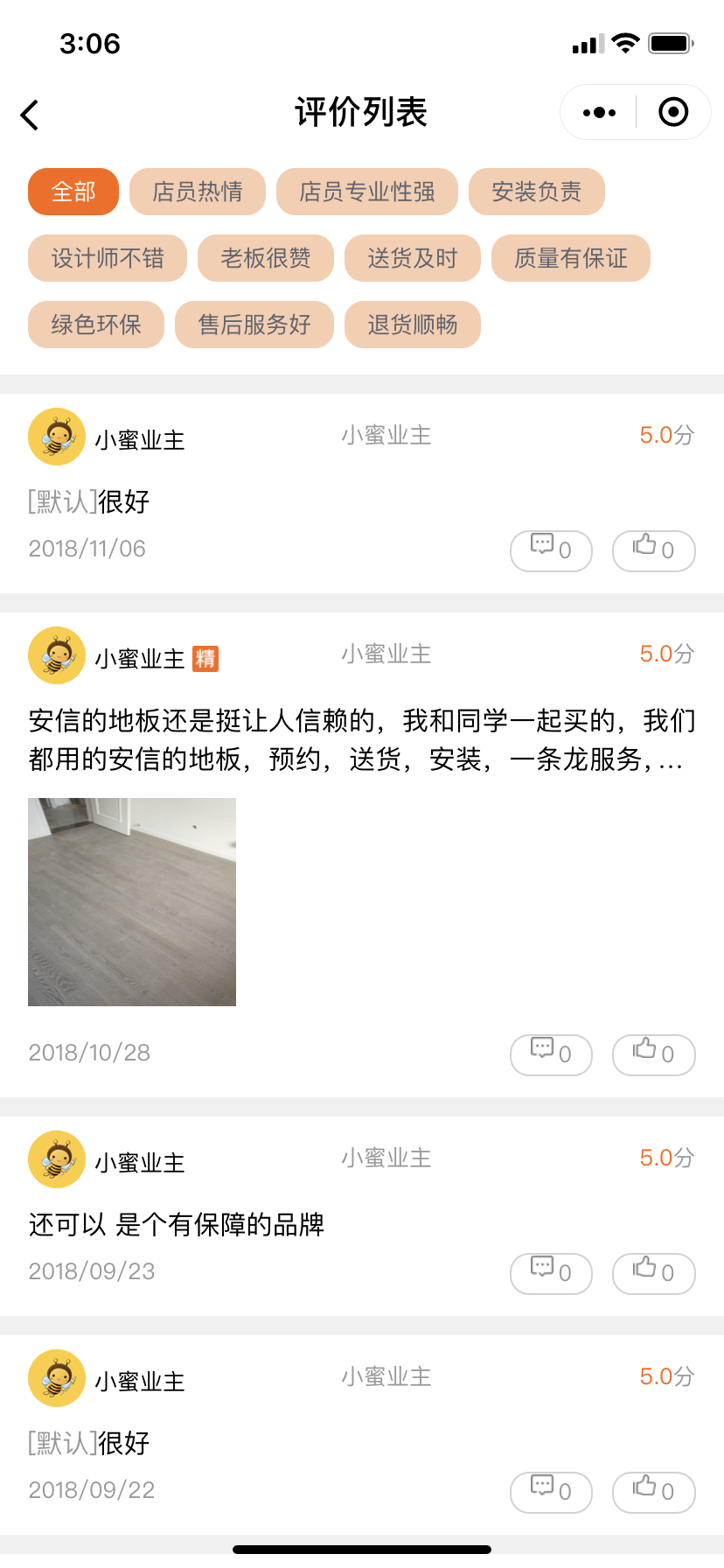724x1568 pixels.
Task: Select the 送货及时 tag
Action: [x=413, y=258]
